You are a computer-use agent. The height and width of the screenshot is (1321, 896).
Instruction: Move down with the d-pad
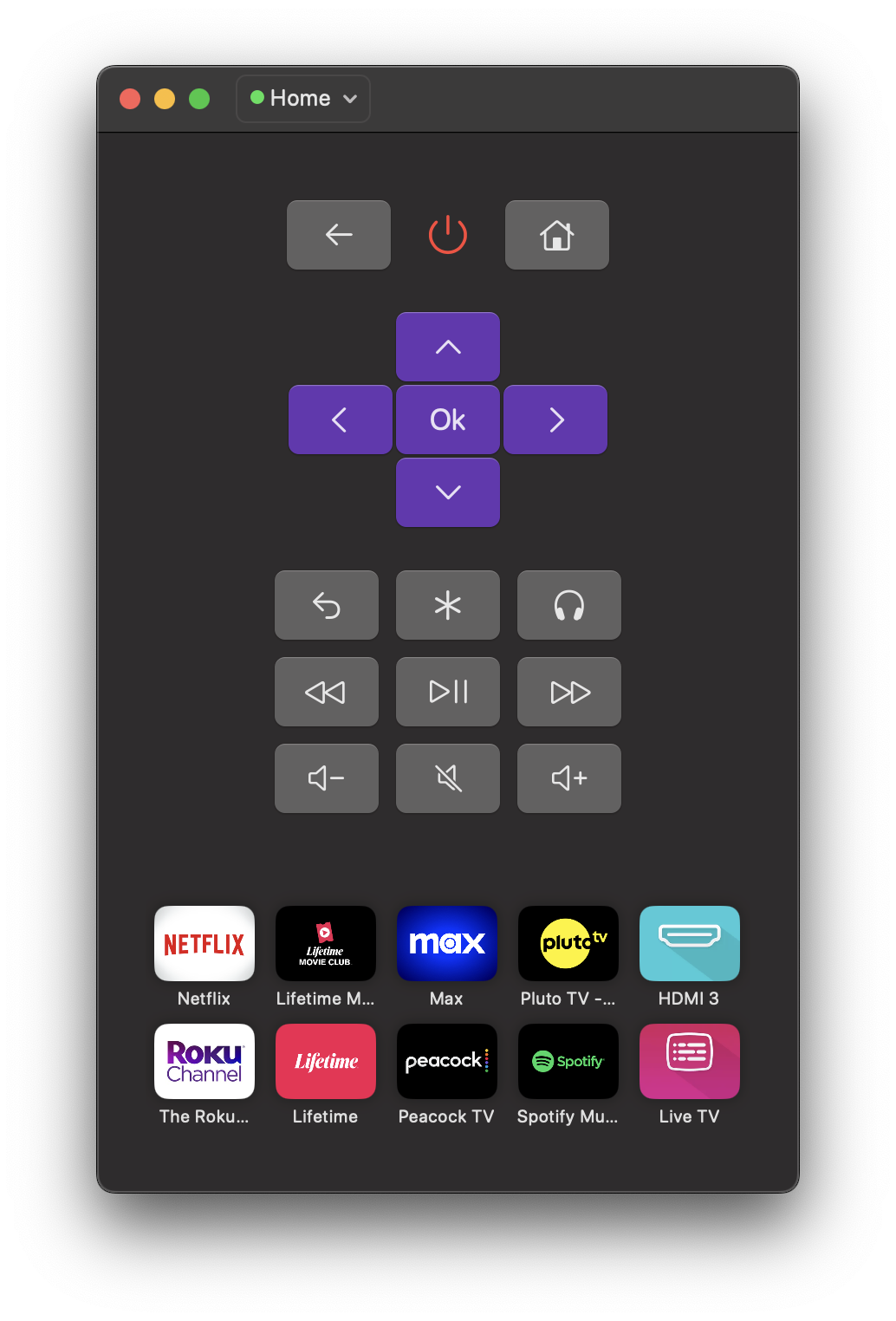[448, 492]
